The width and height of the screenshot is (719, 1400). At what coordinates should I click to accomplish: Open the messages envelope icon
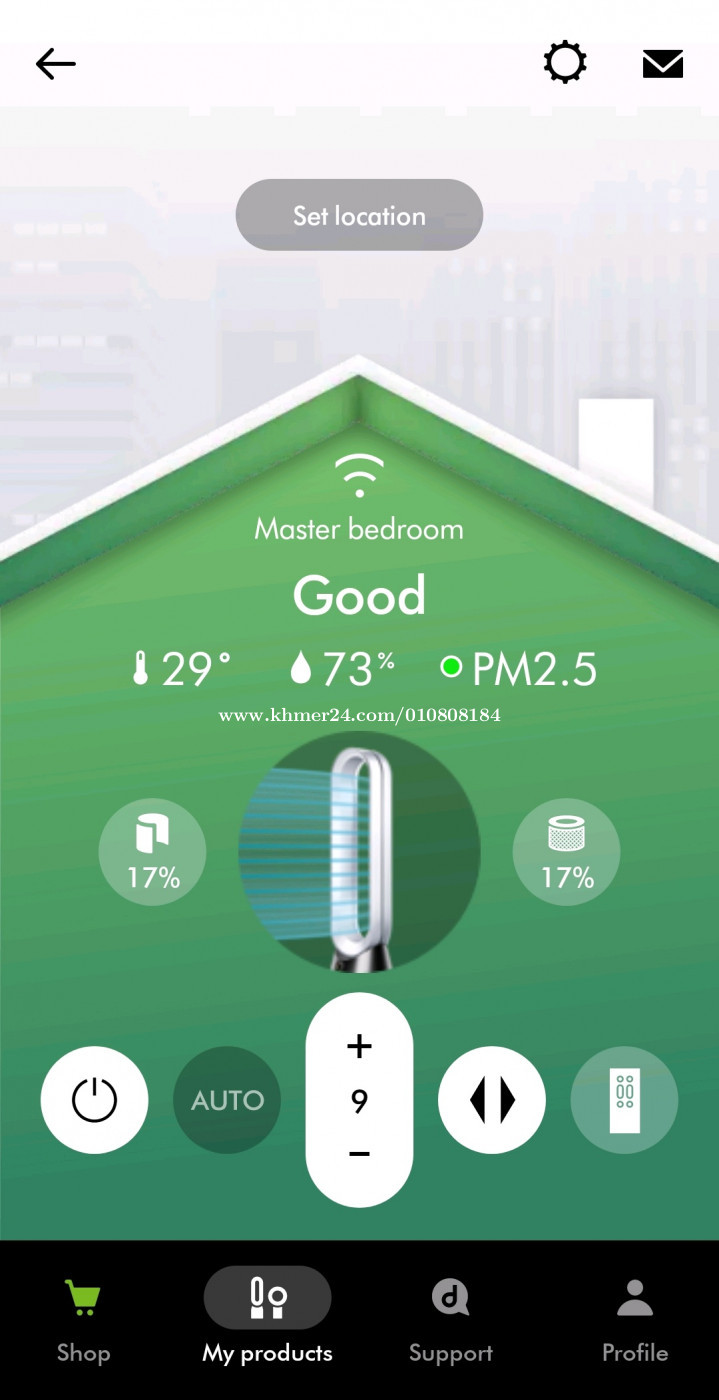(663, 64)
